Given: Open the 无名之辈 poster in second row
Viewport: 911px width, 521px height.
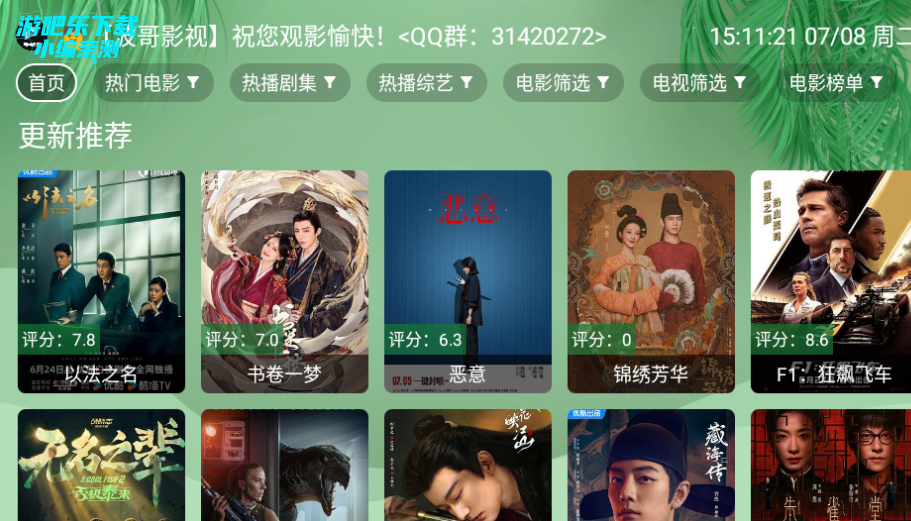Looking at the screenshot, I should 101,465.
